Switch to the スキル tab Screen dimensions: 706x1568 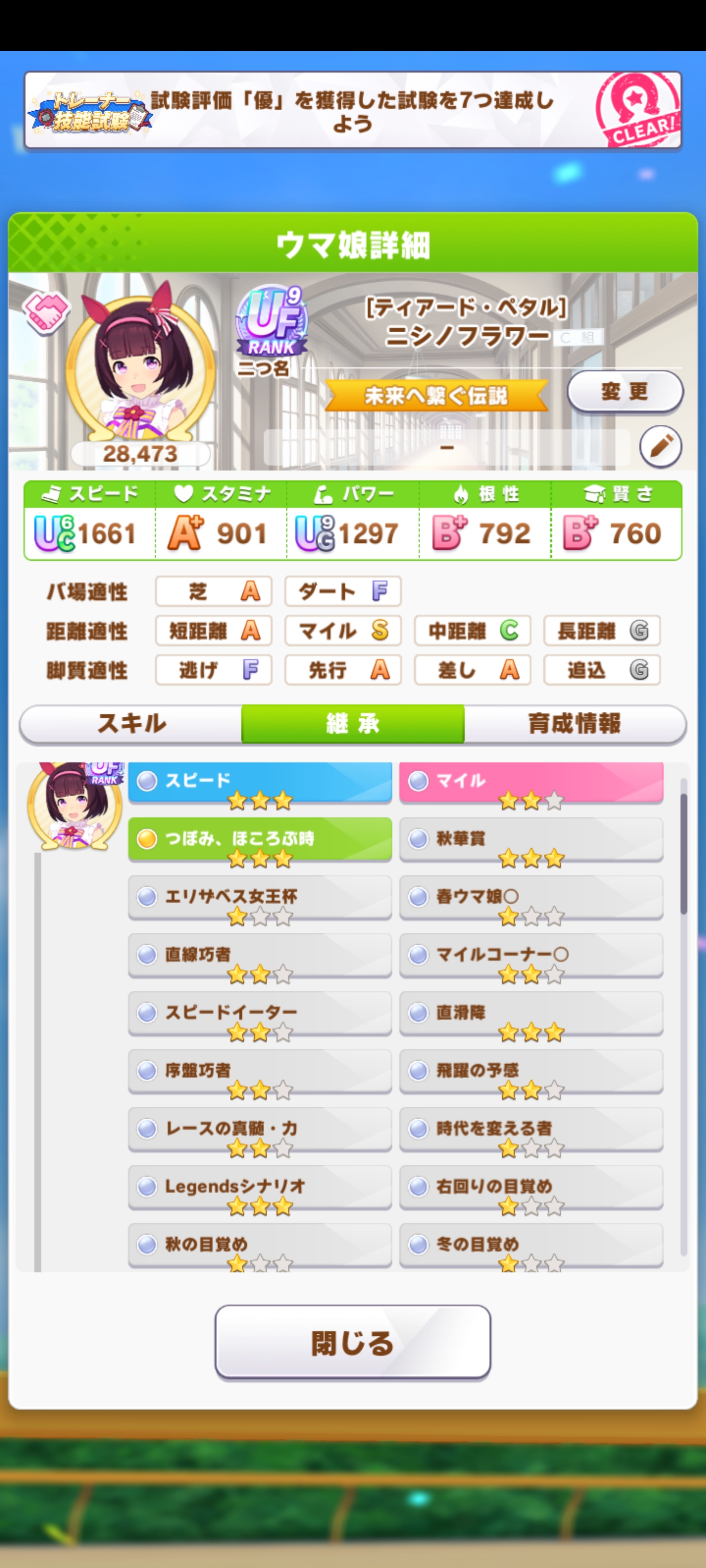click(131, 723)
